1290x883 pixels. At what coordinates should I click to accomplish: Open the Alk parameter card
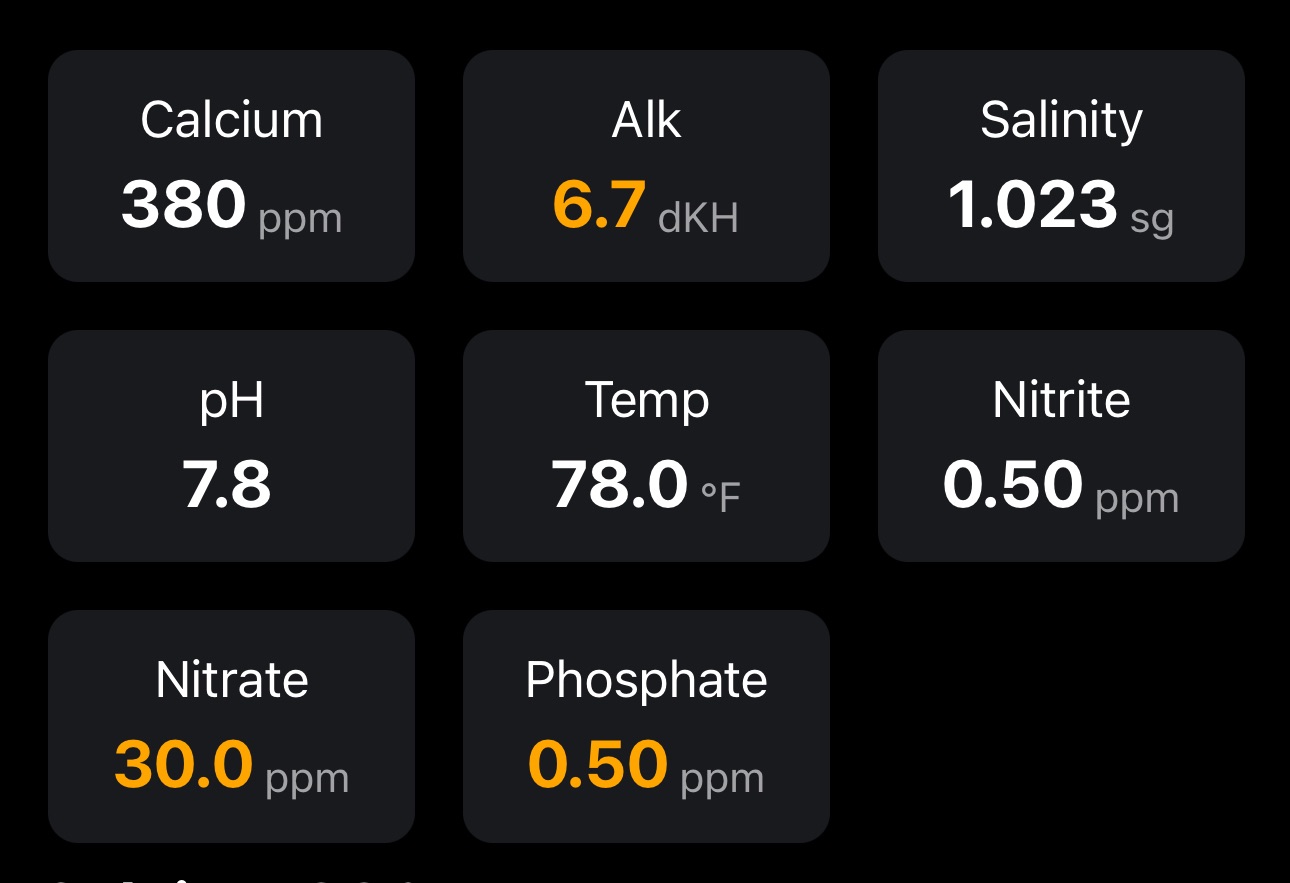point(646,166)
